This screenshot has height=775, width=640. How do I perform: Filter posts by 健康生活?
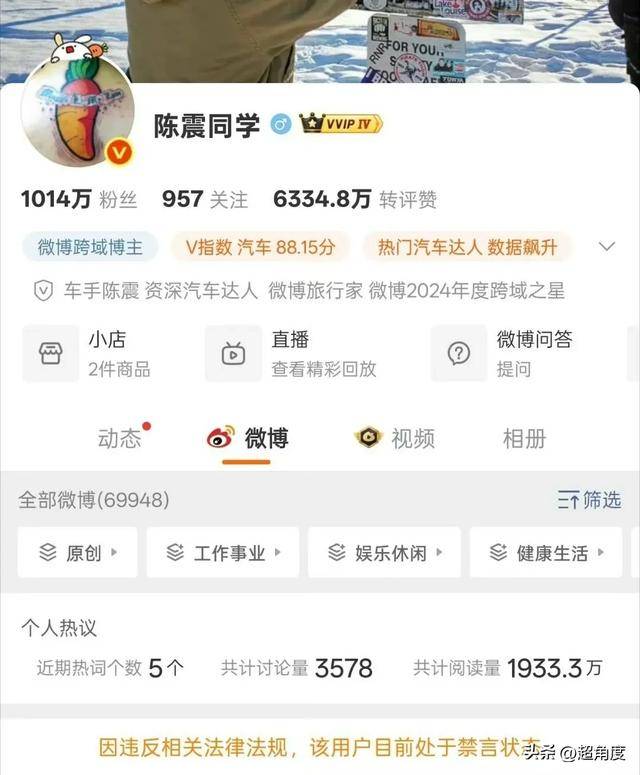coord(545,552)
